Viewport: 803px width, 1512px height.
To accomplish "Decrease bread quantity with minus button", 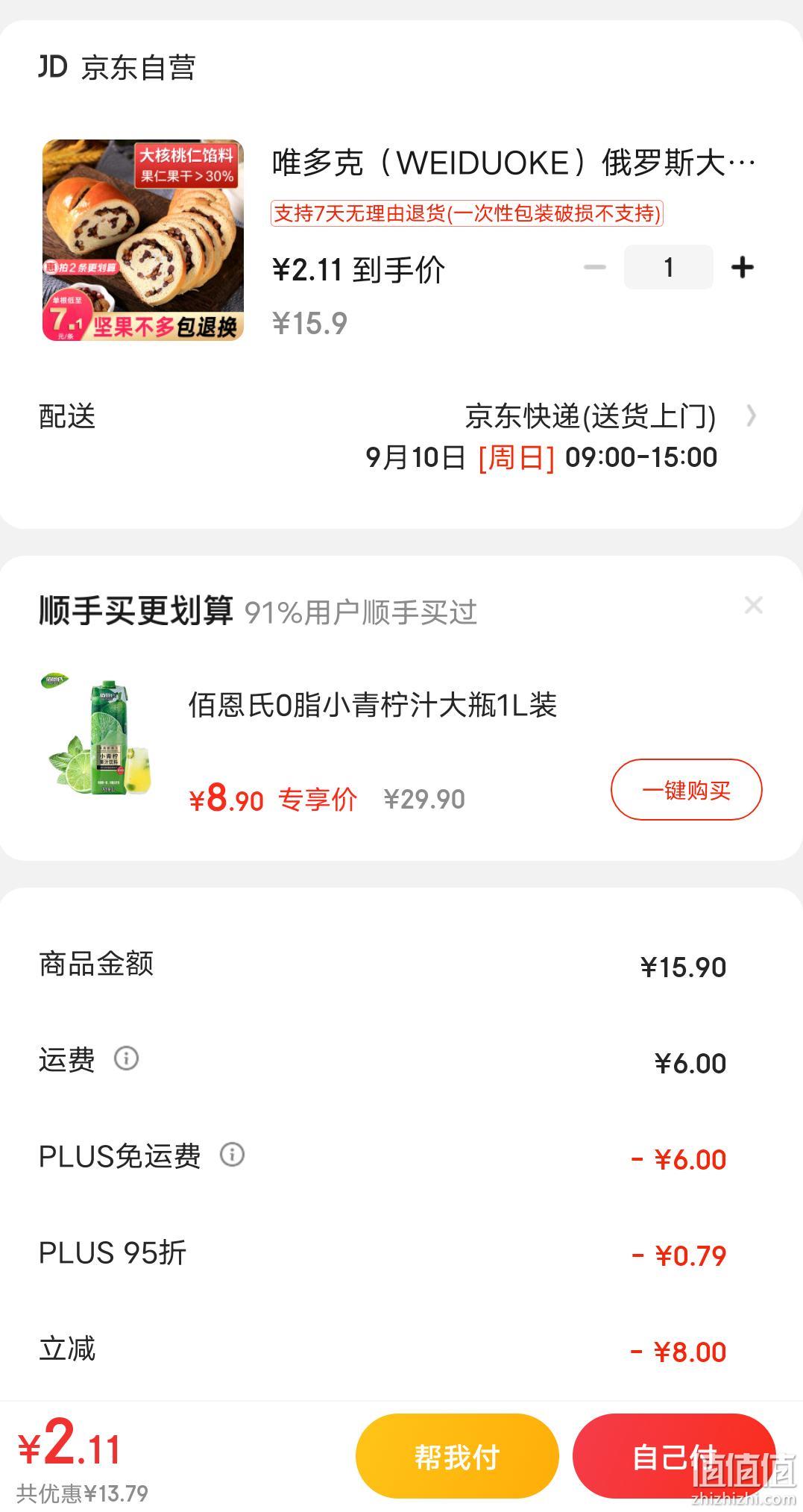I will click(x=594, y=267).
